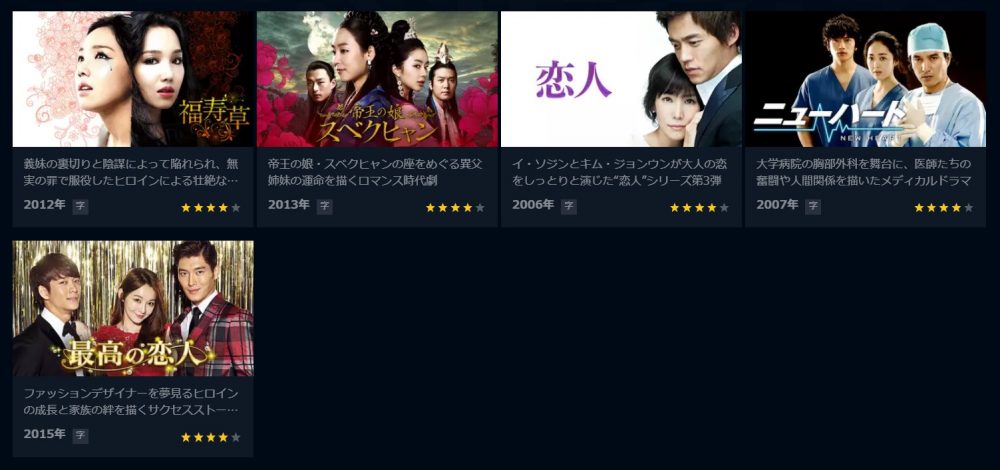The width and height of the screenshot is (1000, 470).
Task: Open the 帝王の娘 スベクヒャン card
Action: [x=377, y=80]
